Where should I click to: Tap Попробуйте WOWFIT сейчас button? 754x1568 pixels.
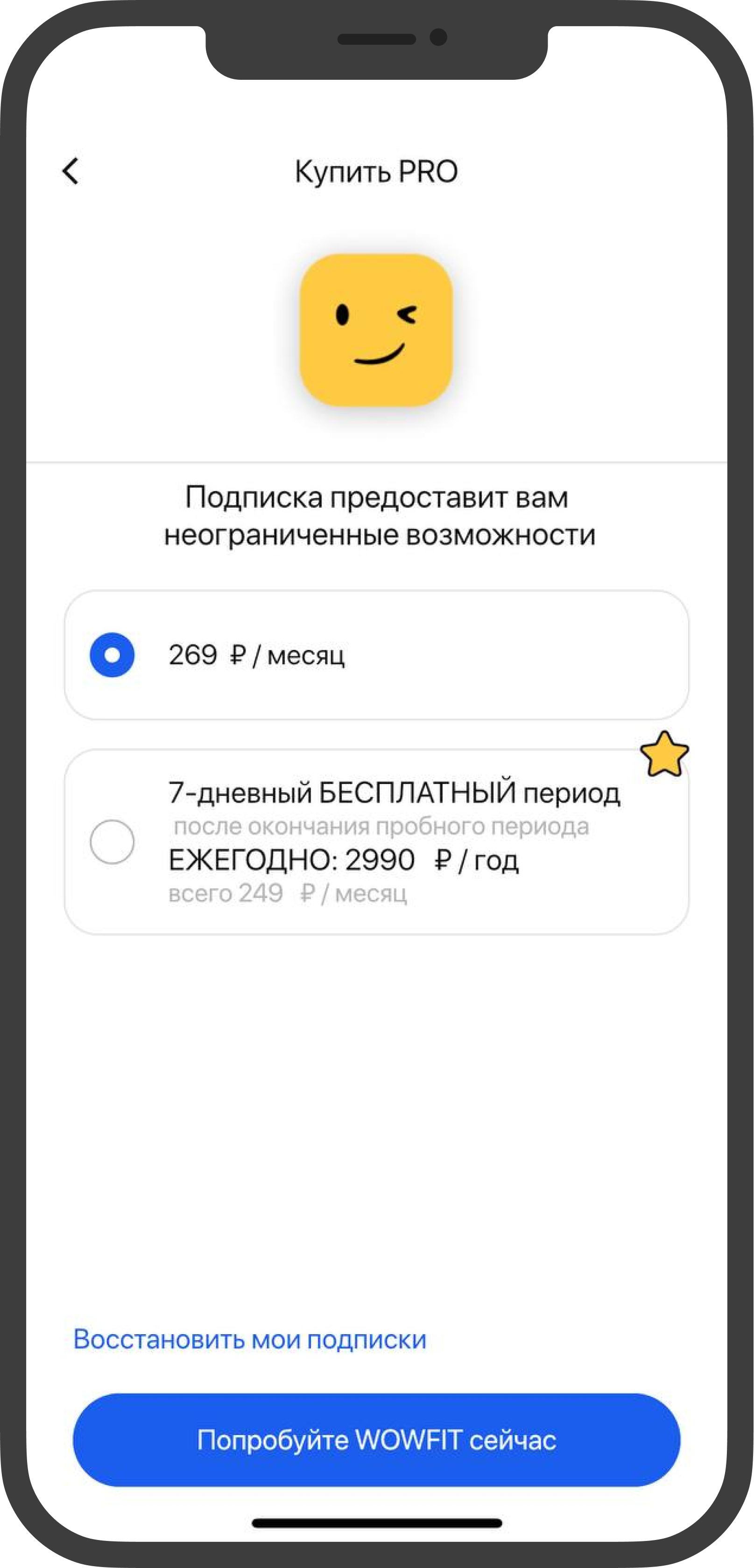click(x=376, y=1440)
